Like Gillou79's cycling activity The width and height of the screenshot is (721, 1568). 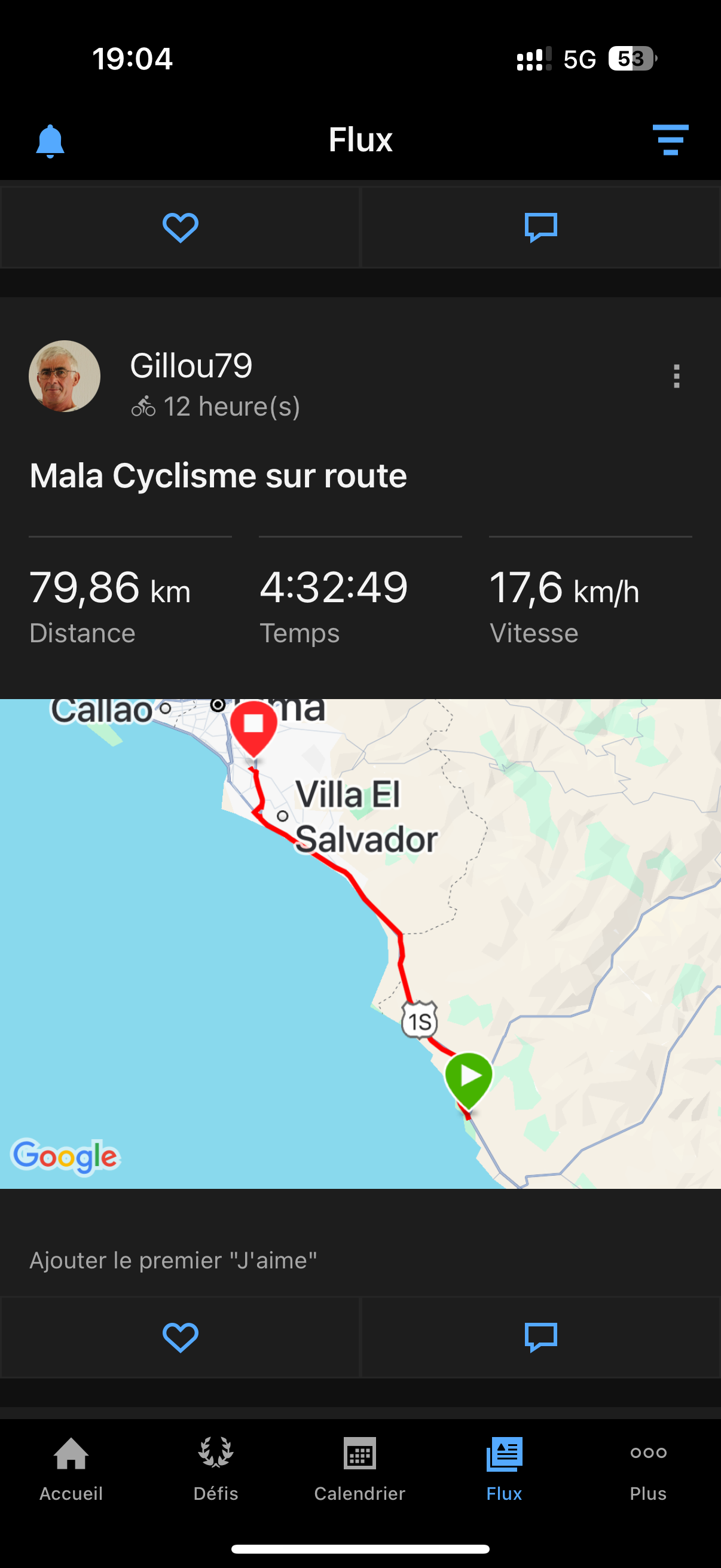tap(180, 1337)
